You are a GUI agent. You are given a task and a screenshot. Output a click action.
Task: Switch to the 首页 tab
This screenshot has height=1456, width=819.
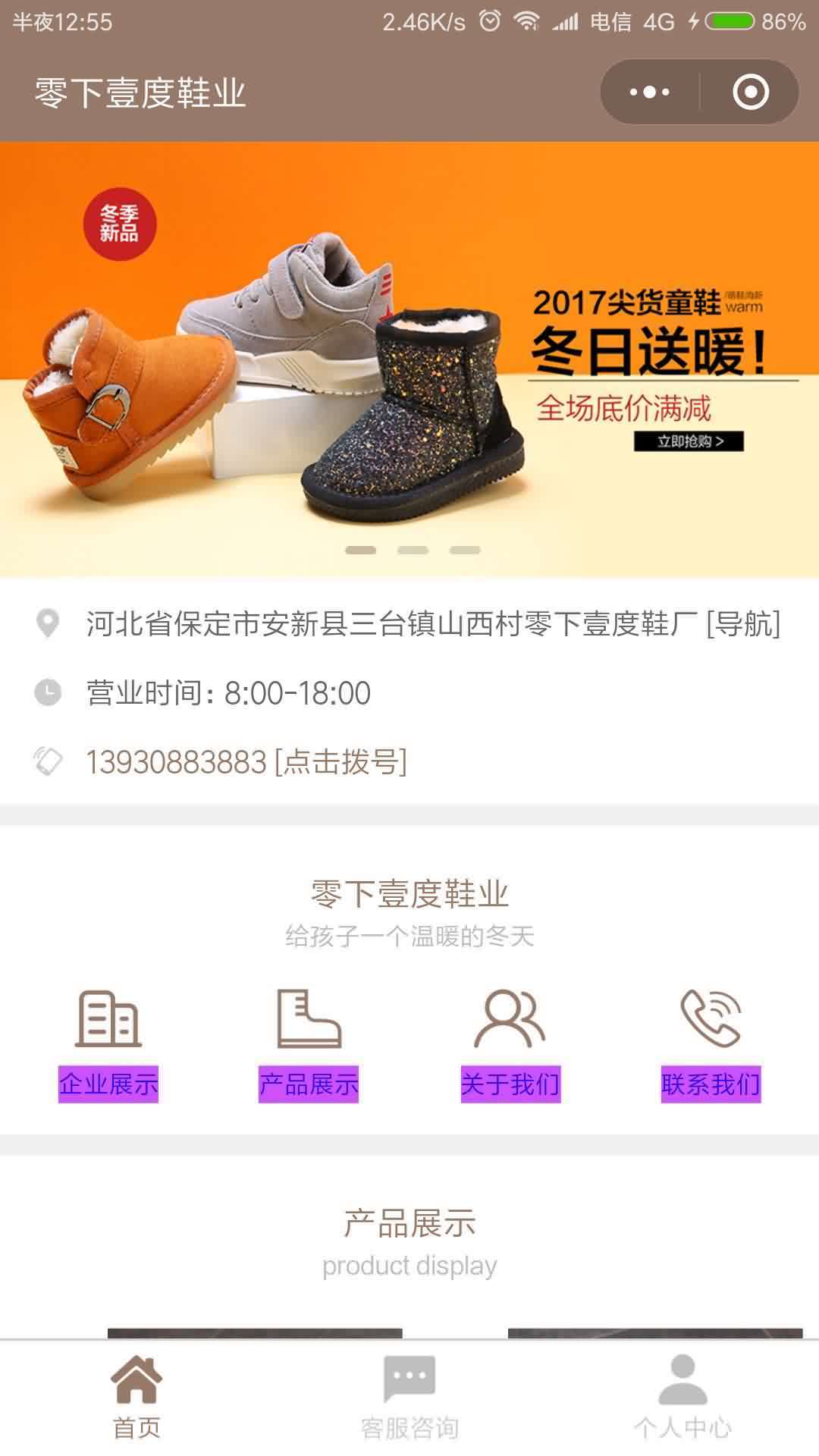136,1398
